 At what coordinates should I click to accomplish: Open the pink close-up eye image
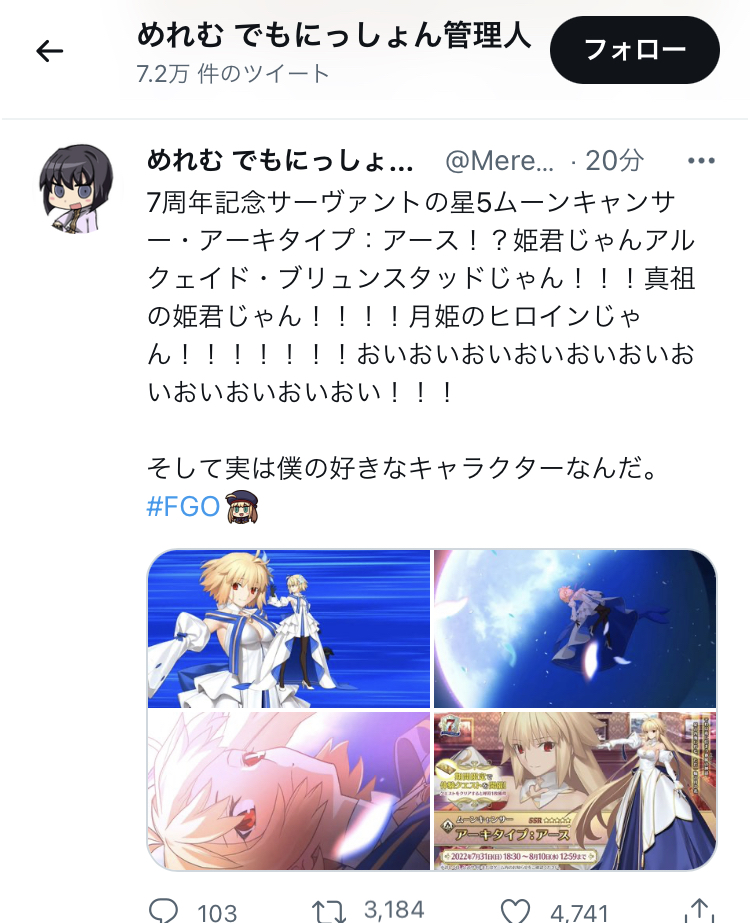[289, 790]
